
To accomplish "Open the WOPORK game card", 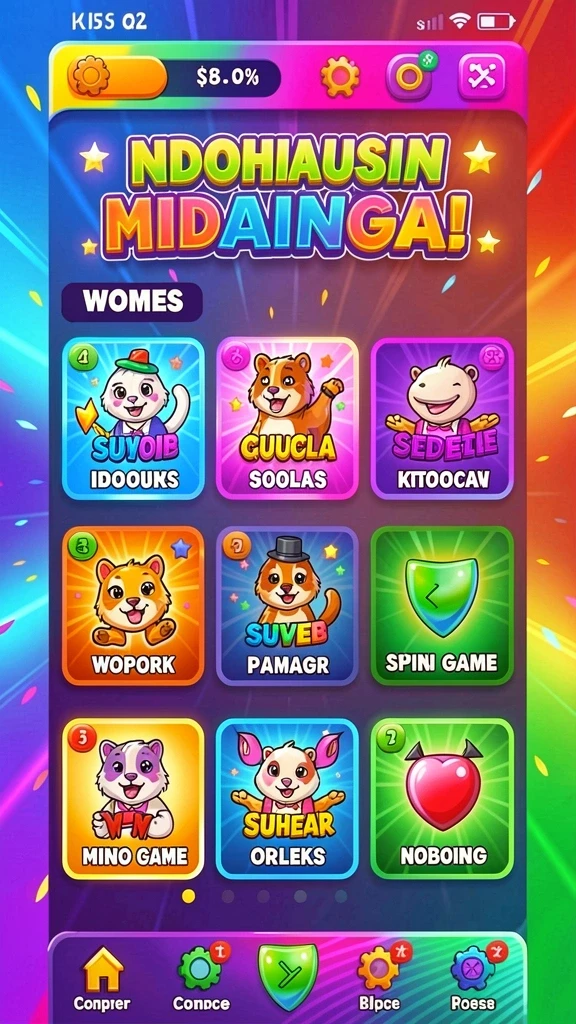I will [133, 606].
